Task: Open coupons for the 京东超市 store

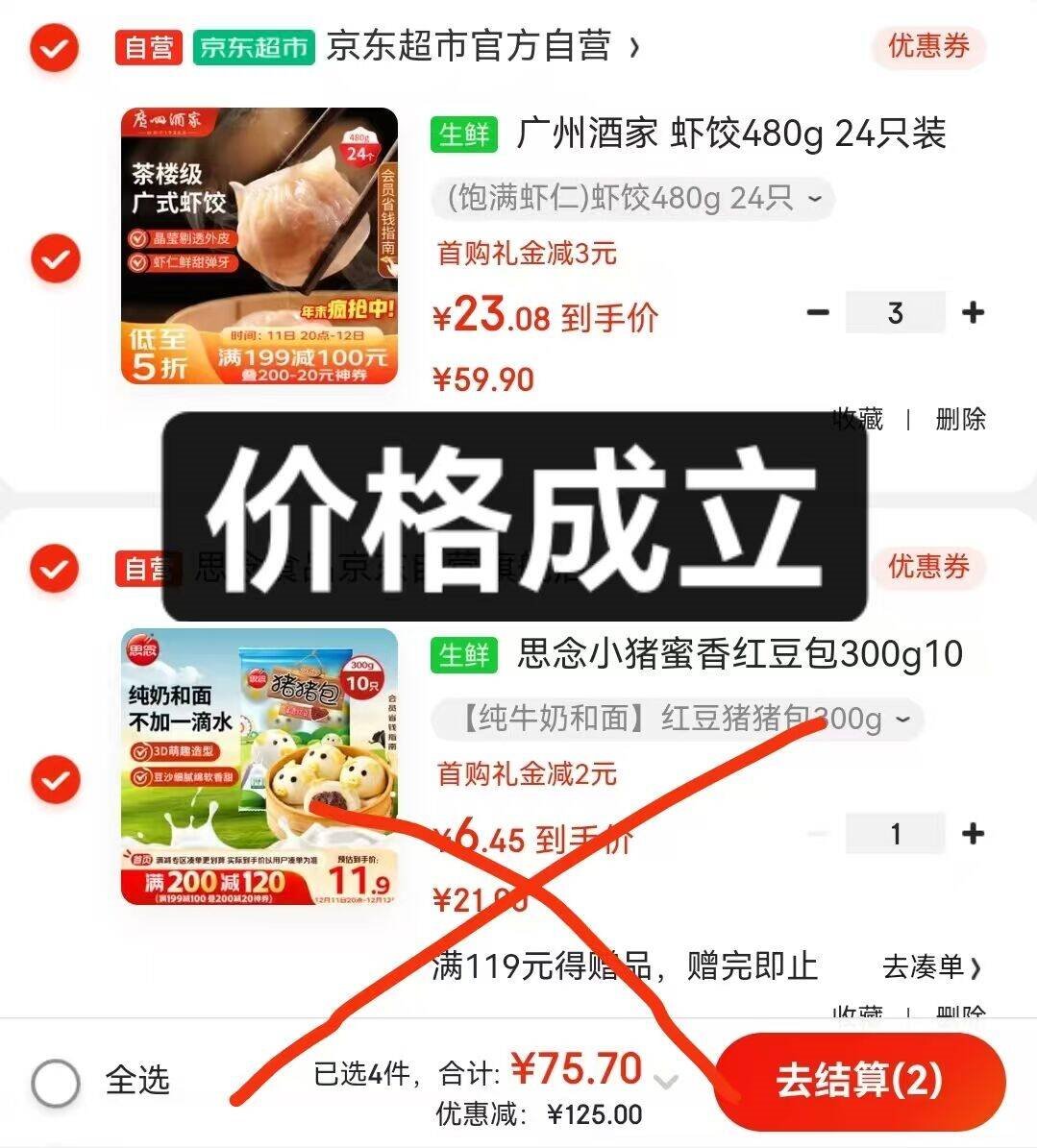Action: pyautogui.click(x=927, y=46)
